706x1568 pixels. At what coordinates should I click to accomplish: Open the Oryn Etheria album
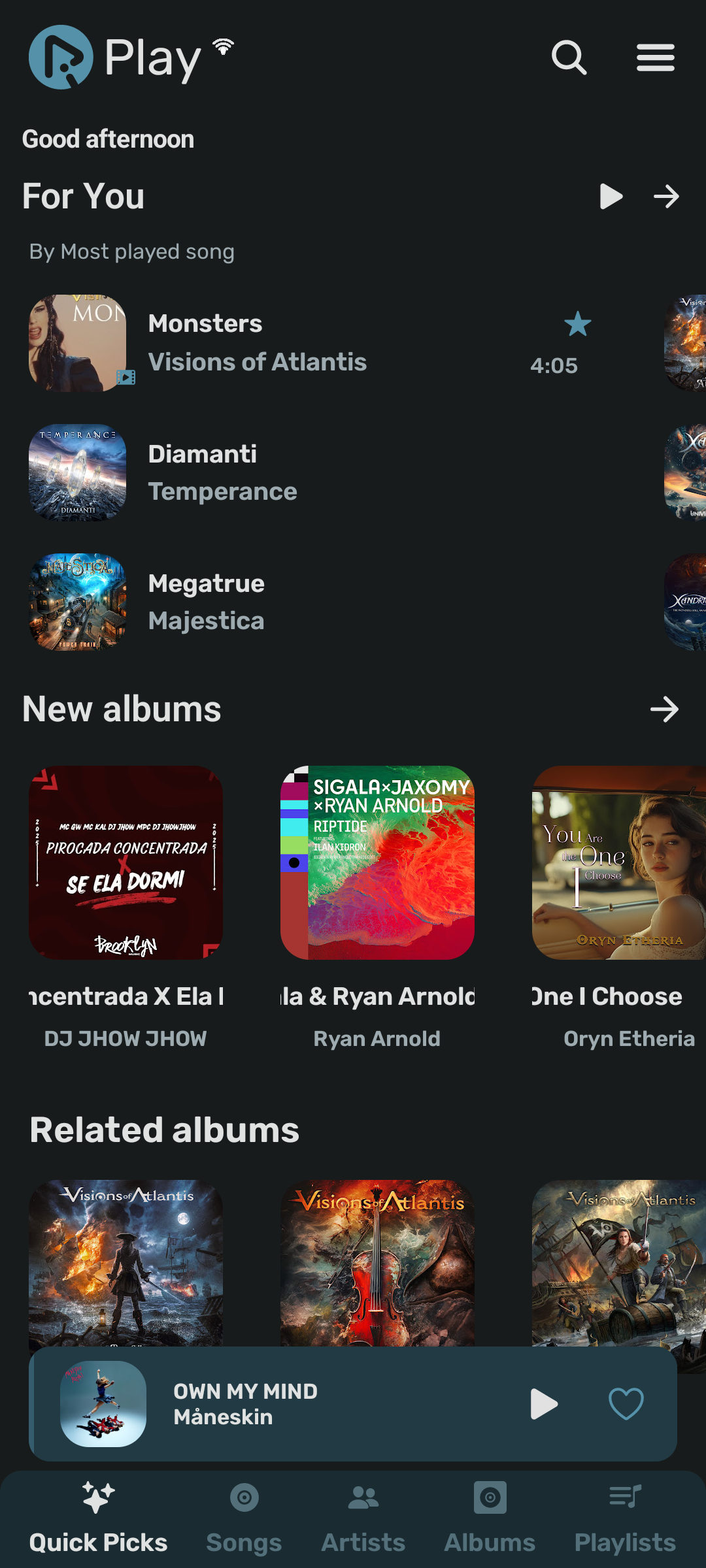(618, 862)
